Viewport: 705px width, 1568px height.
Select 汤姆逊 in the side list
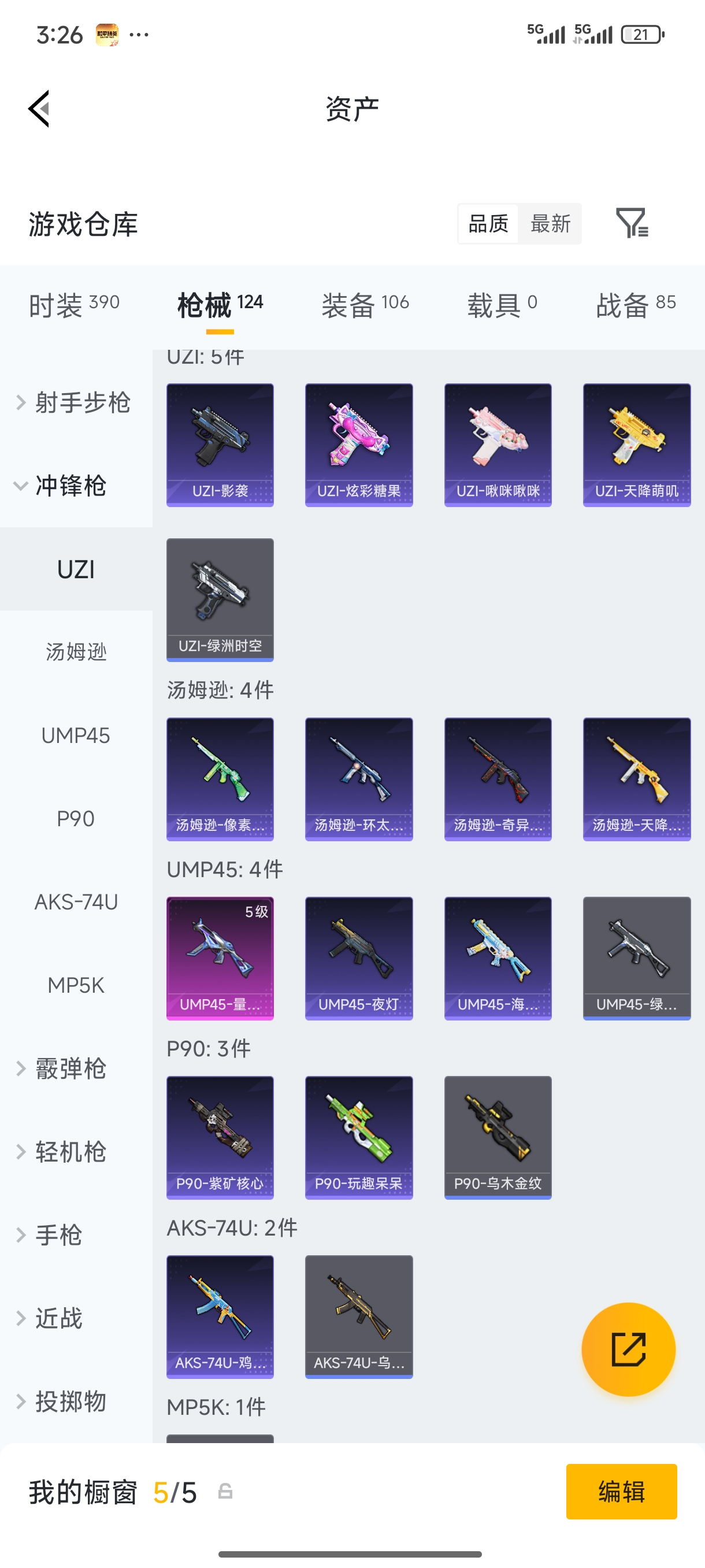76,652
